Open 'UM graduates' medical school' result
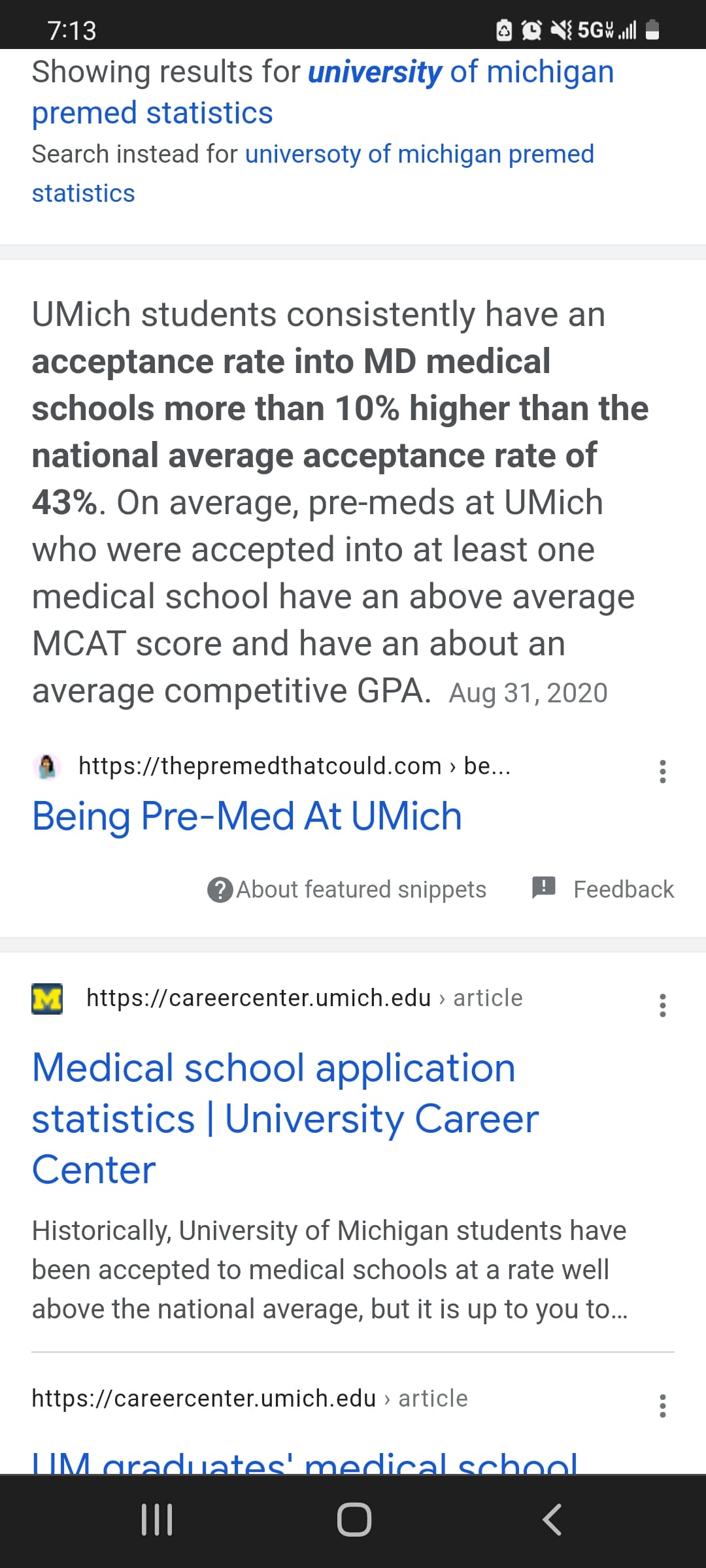This screenshot has height=1568, width=706. [305, 1461]
